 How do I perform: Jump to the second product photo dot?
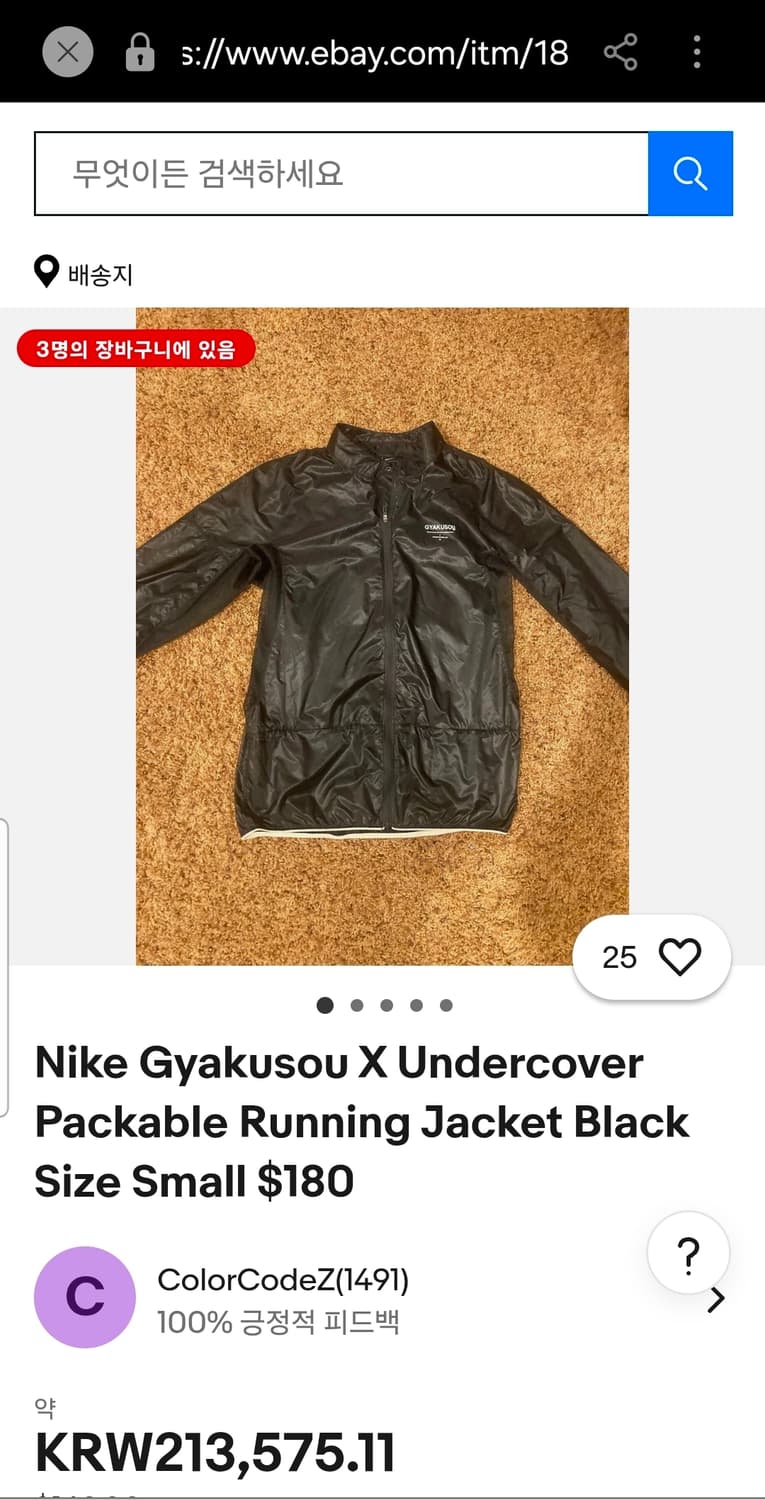tap(357, 1006)
